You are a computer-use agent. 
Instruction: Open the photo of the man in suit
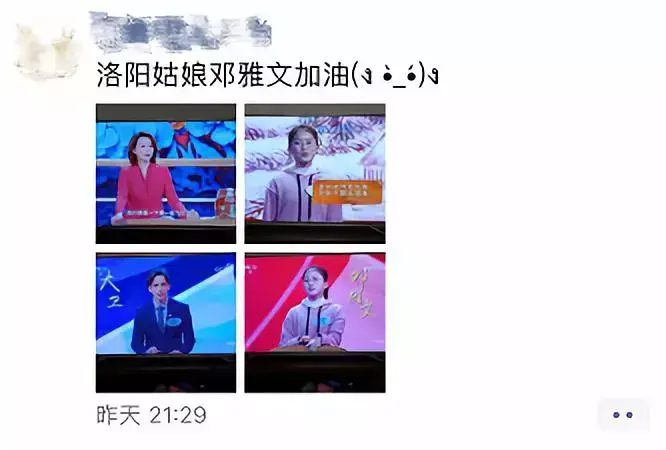pyautogui.click(x=165, y=321)
